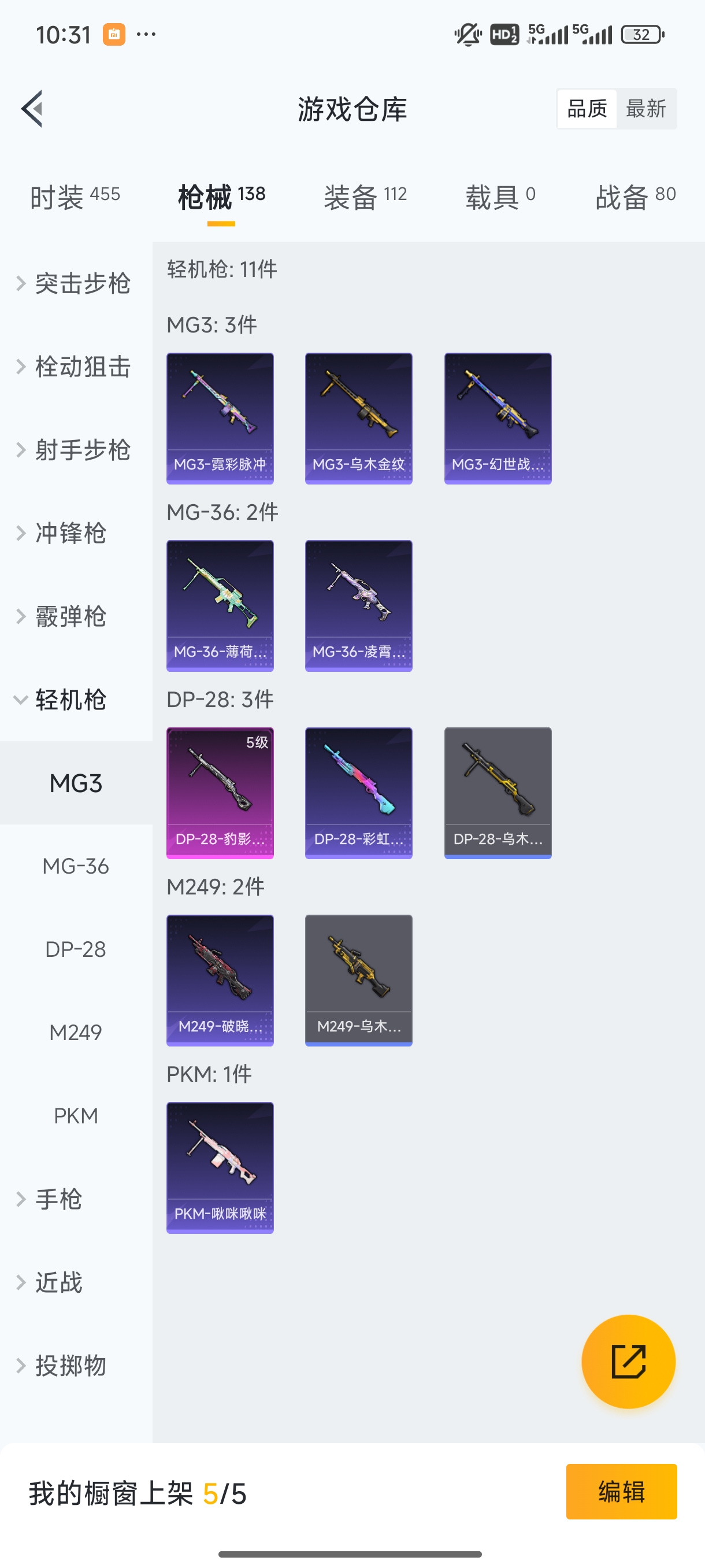Open the PKM-啾咪啾咪 skin
The image size is (705, 1568).
tap(220, 1167)
